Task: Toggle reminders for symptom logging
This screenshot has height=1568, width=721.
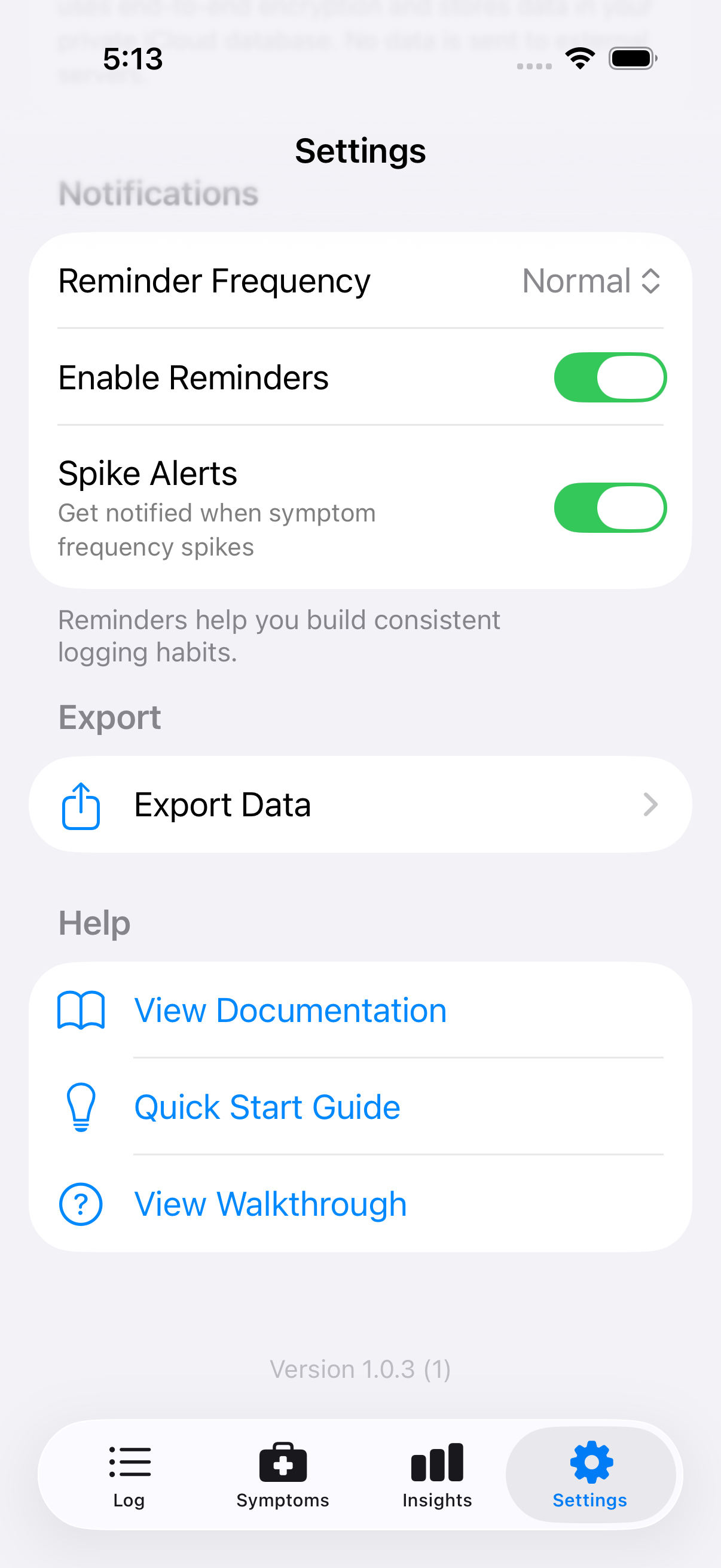Action: 610,377
